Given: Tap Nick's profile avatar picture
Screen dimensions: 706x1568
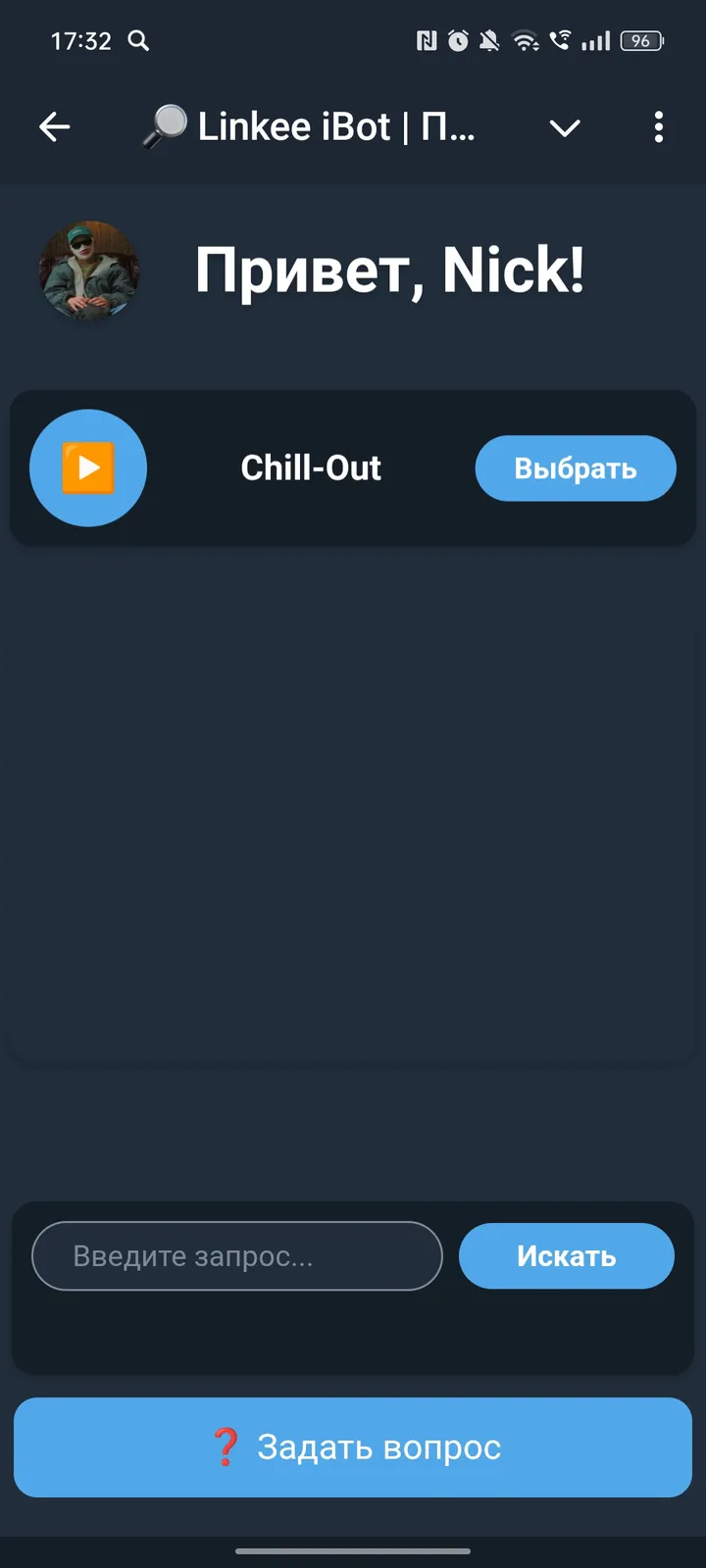Looking at the screenshot, I should coord(89,271).
